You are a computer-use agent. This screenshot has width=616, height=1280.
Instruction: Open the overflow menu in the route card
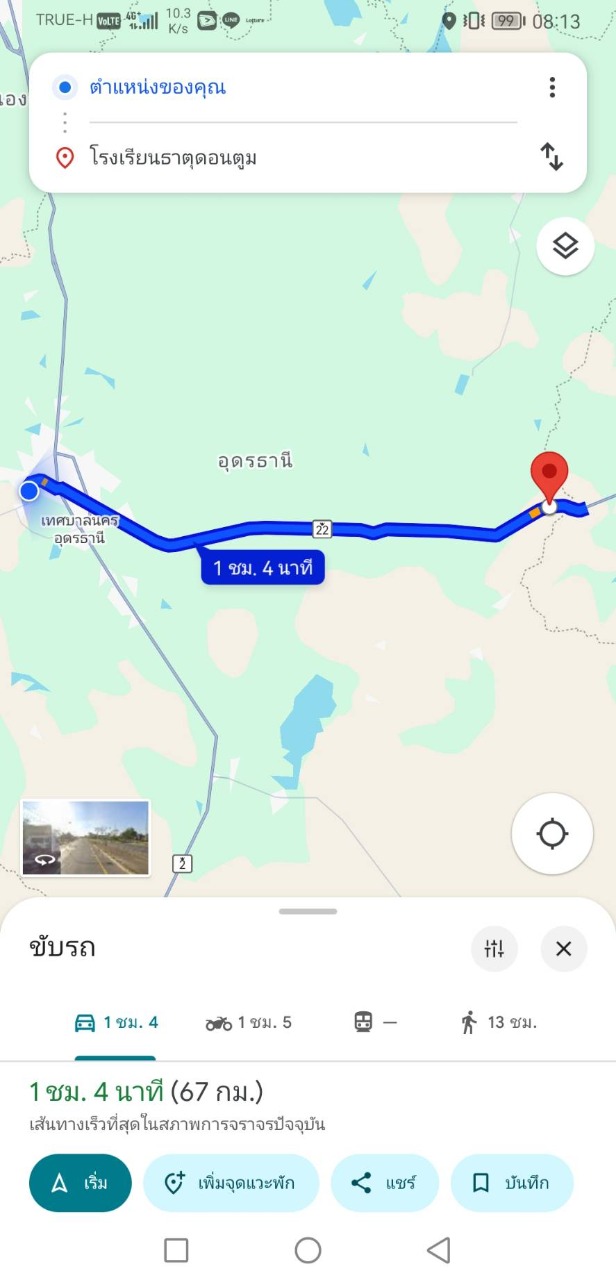coord(552,88)
